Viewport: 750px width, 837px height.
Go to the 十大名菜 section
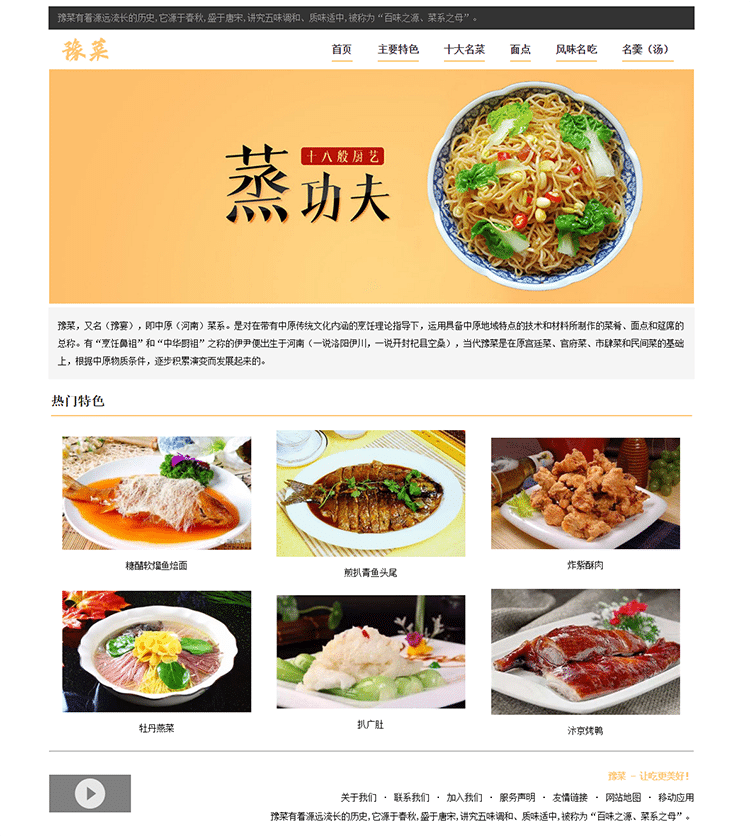(465, 50)
